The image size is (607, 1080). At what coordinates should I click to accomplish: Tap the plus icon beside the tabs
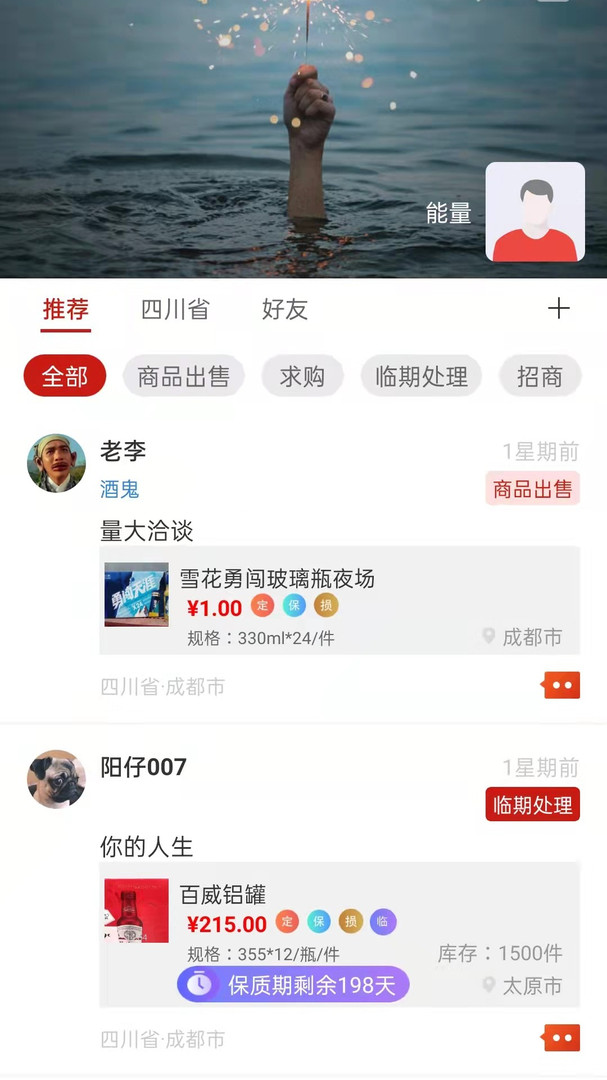click(558, 309)
